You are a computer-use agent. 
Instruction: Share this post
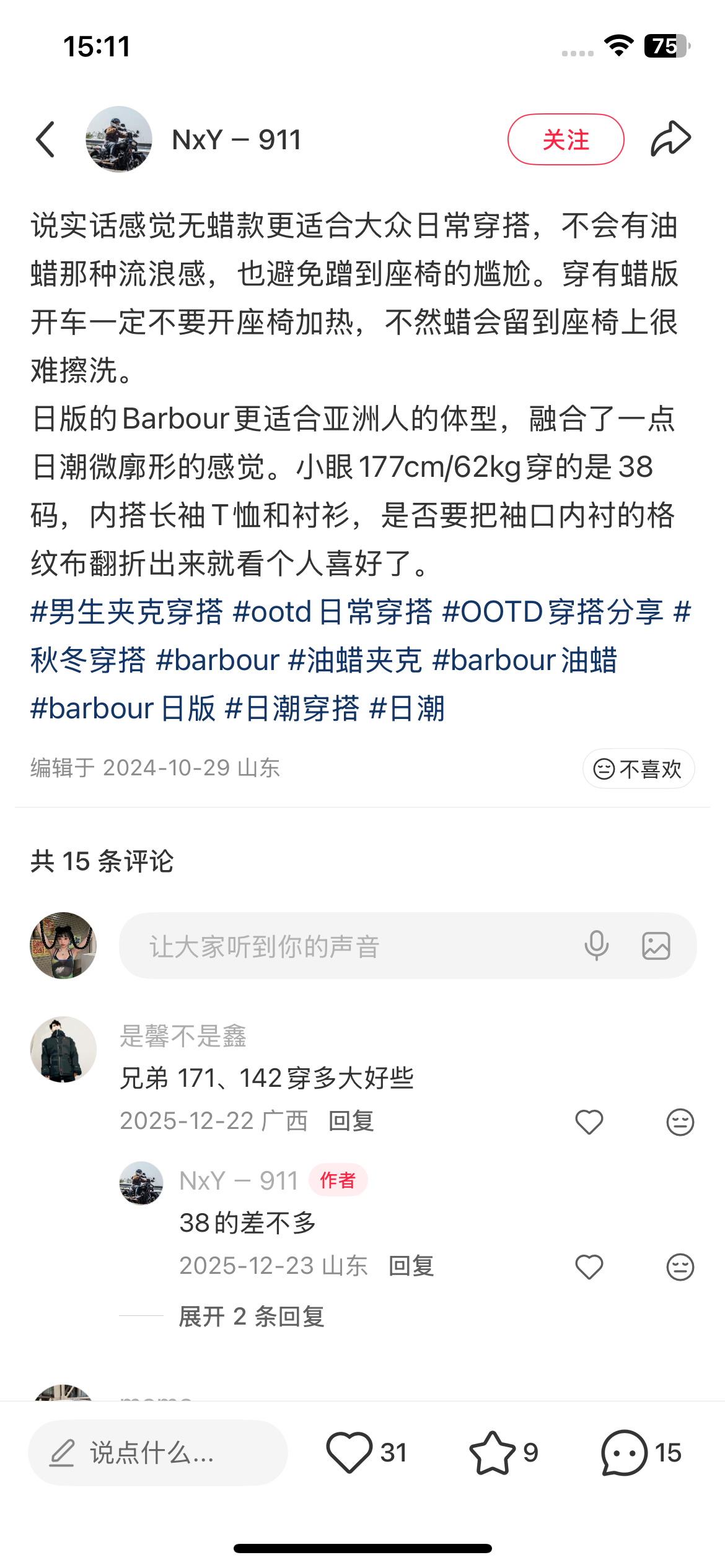[x=670, y=139]
